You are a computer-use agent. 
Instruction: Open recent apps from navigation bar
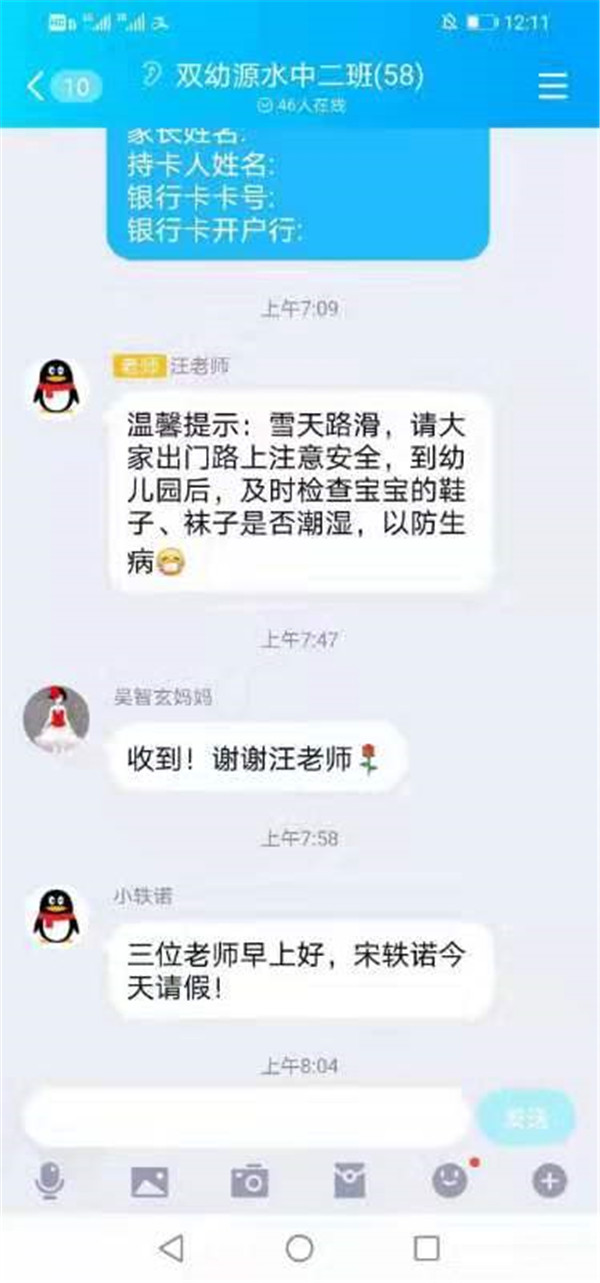point(427,1247)
